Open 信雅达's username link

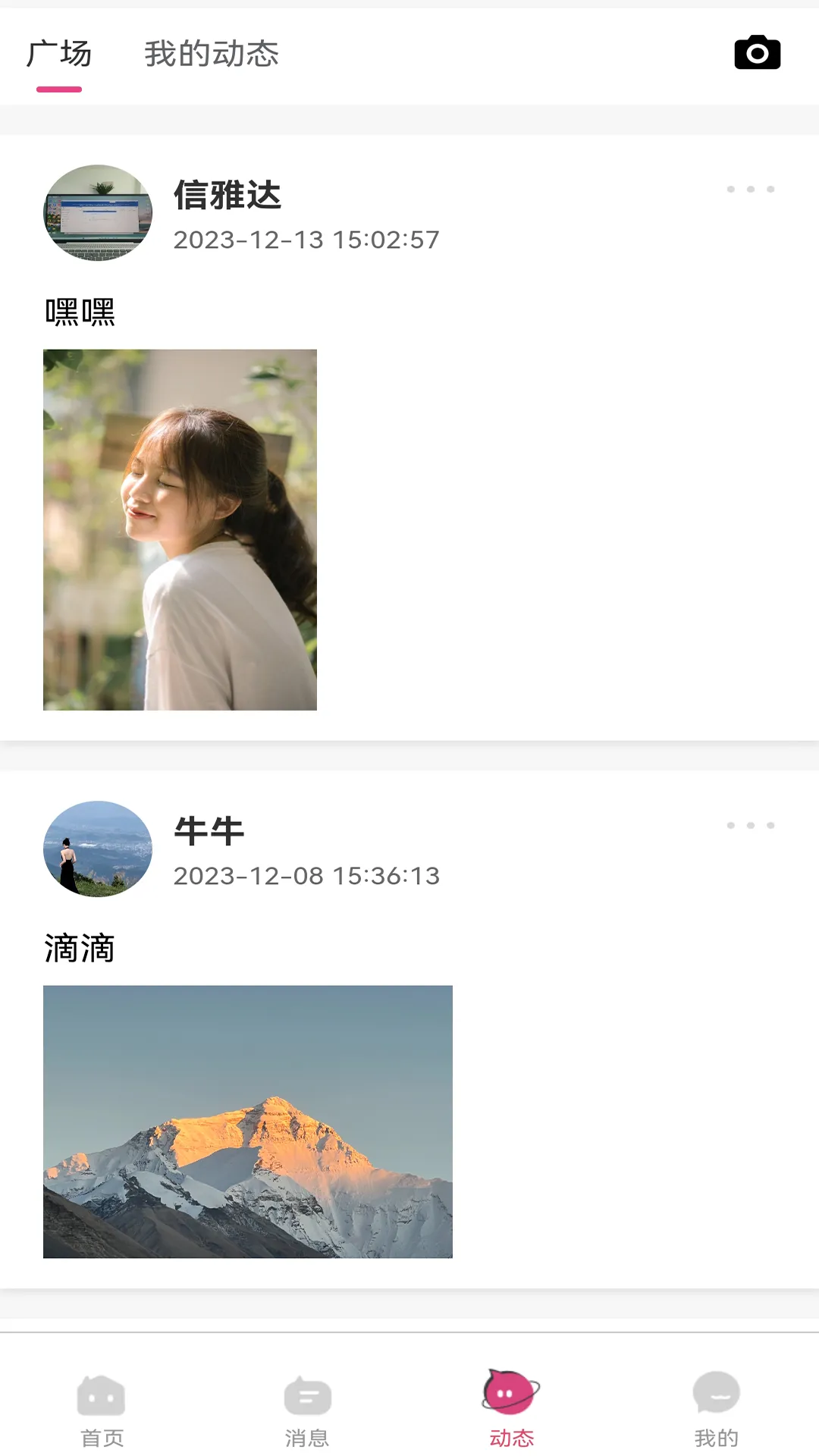[225, 196]
